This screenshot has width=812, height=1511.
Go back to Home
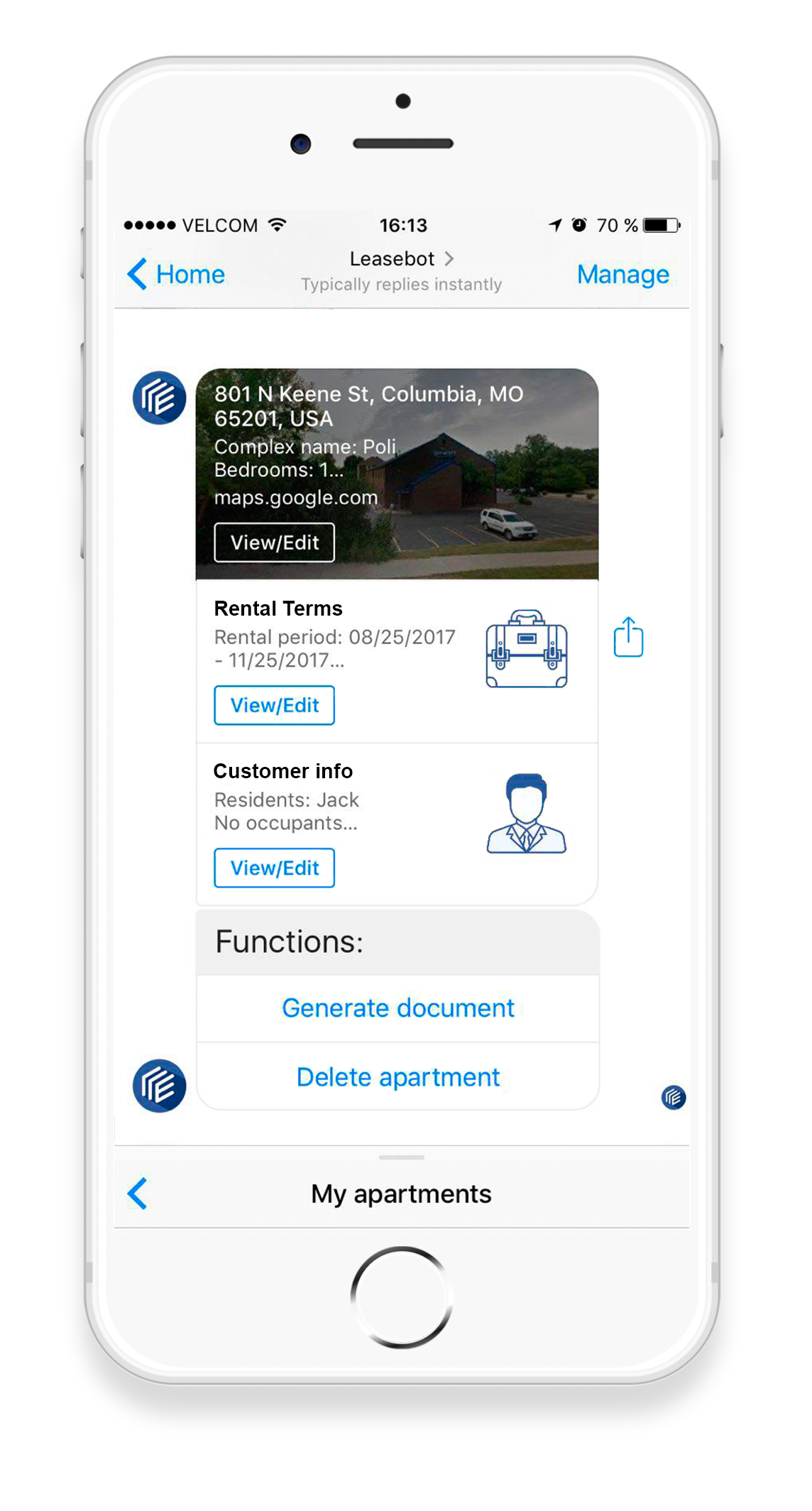tap(176, 274)
